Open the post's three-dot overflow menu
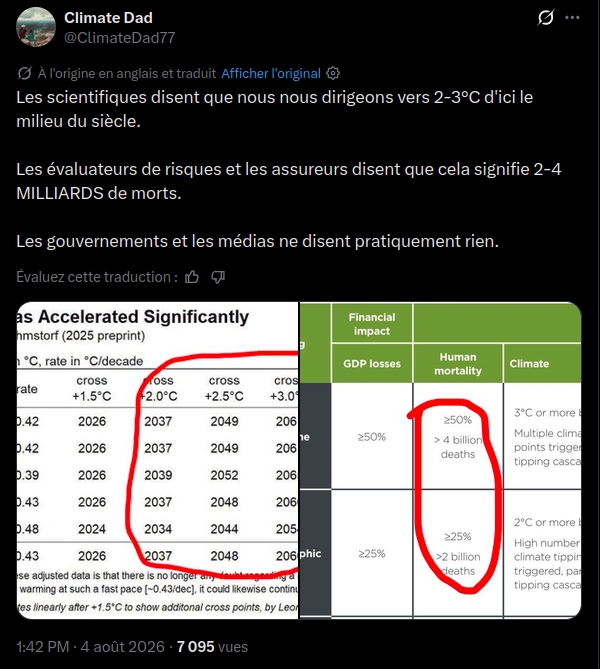 [572, 17]
